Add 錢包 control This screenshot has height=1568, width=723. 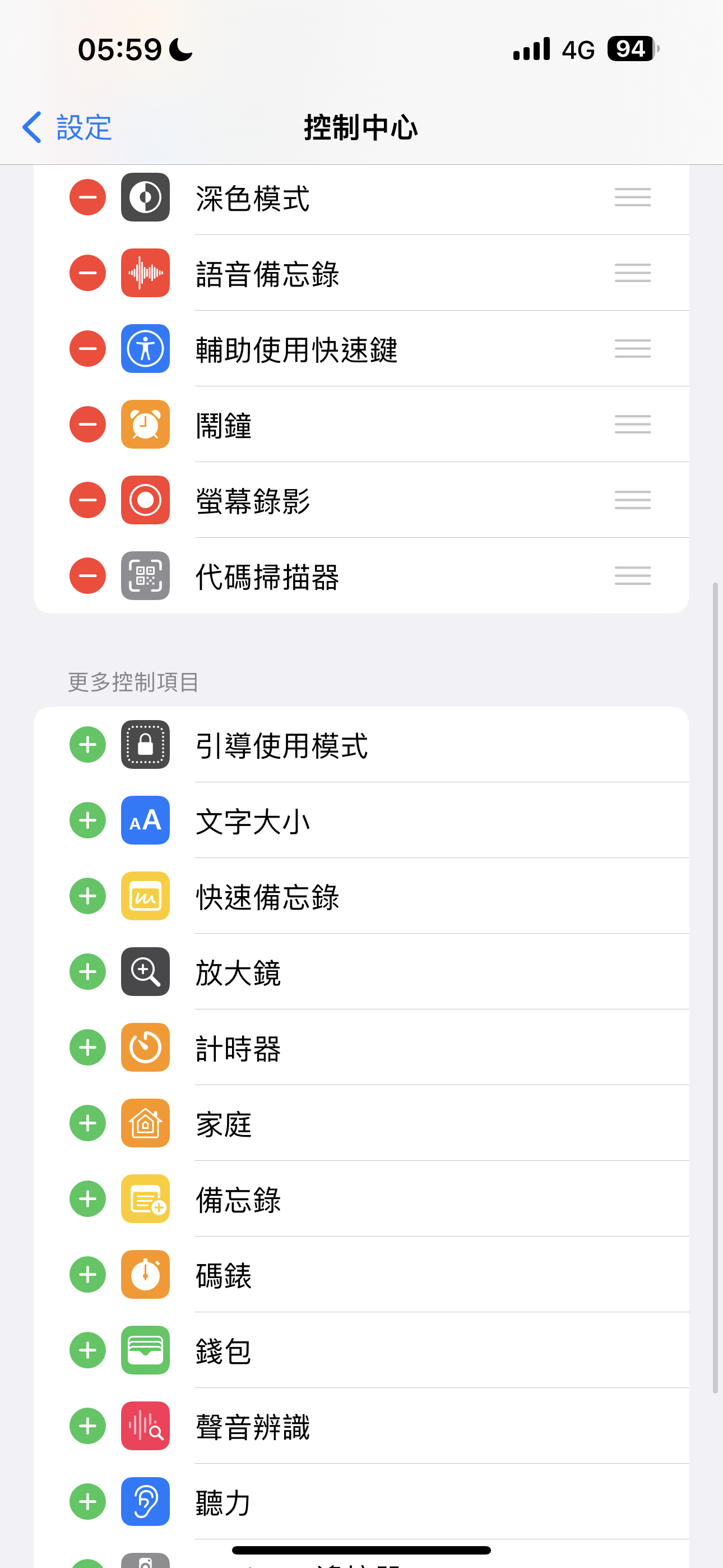(x=87, y=1350)
